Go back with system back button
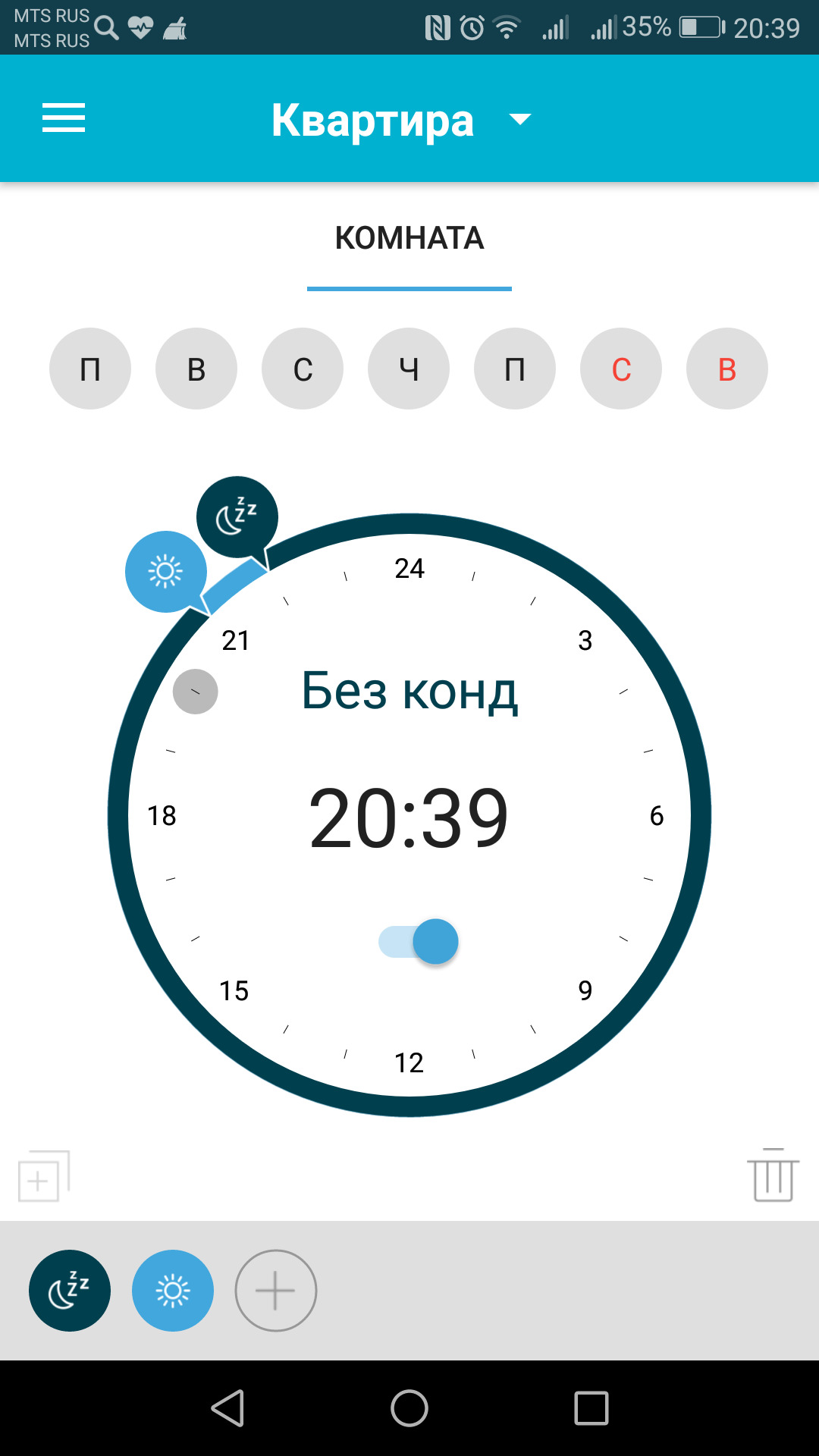This screenshot has height=1456, width=819. coord(227,1408)
